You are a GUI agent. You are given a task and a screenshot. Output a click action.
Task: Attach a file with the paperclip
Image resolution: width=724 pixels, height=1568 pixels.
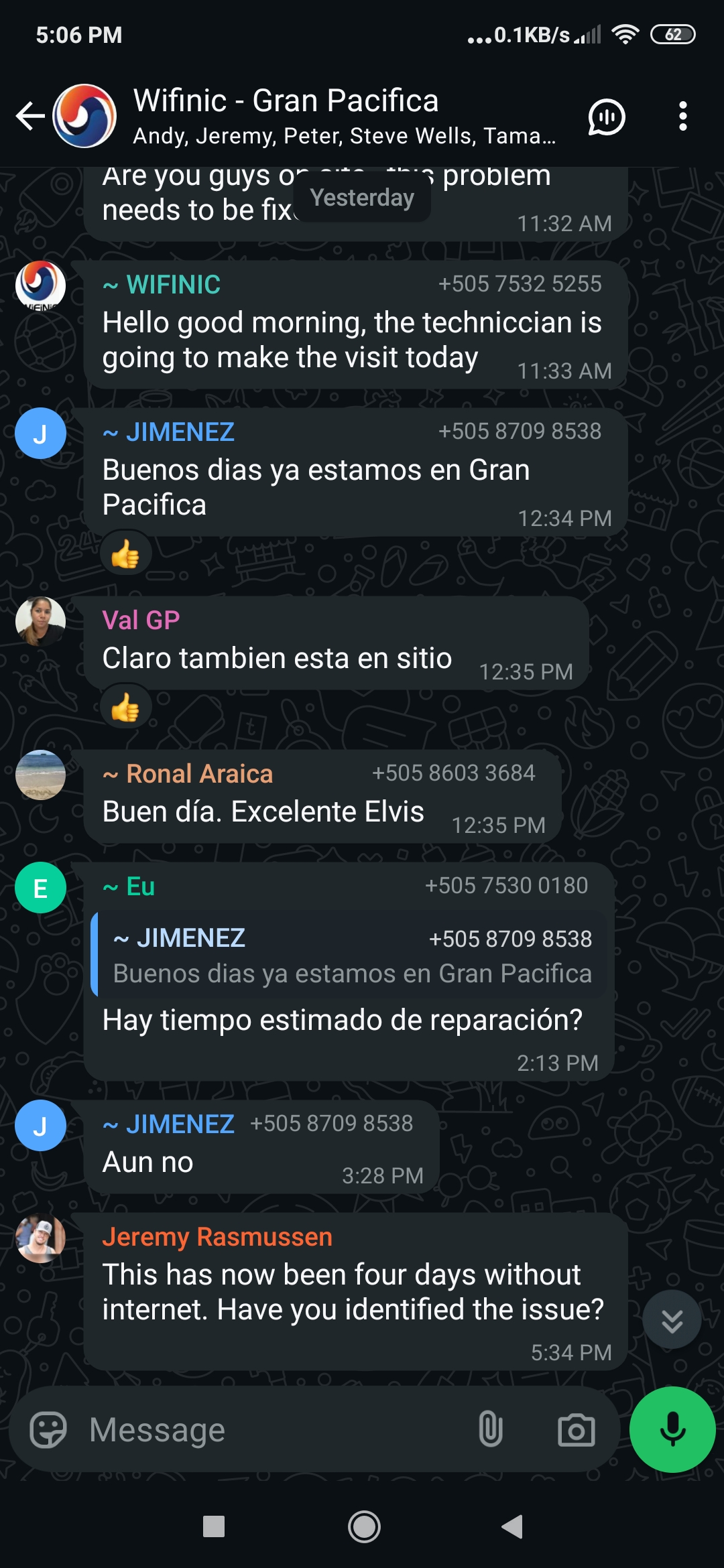click(x=491, y=1430)
